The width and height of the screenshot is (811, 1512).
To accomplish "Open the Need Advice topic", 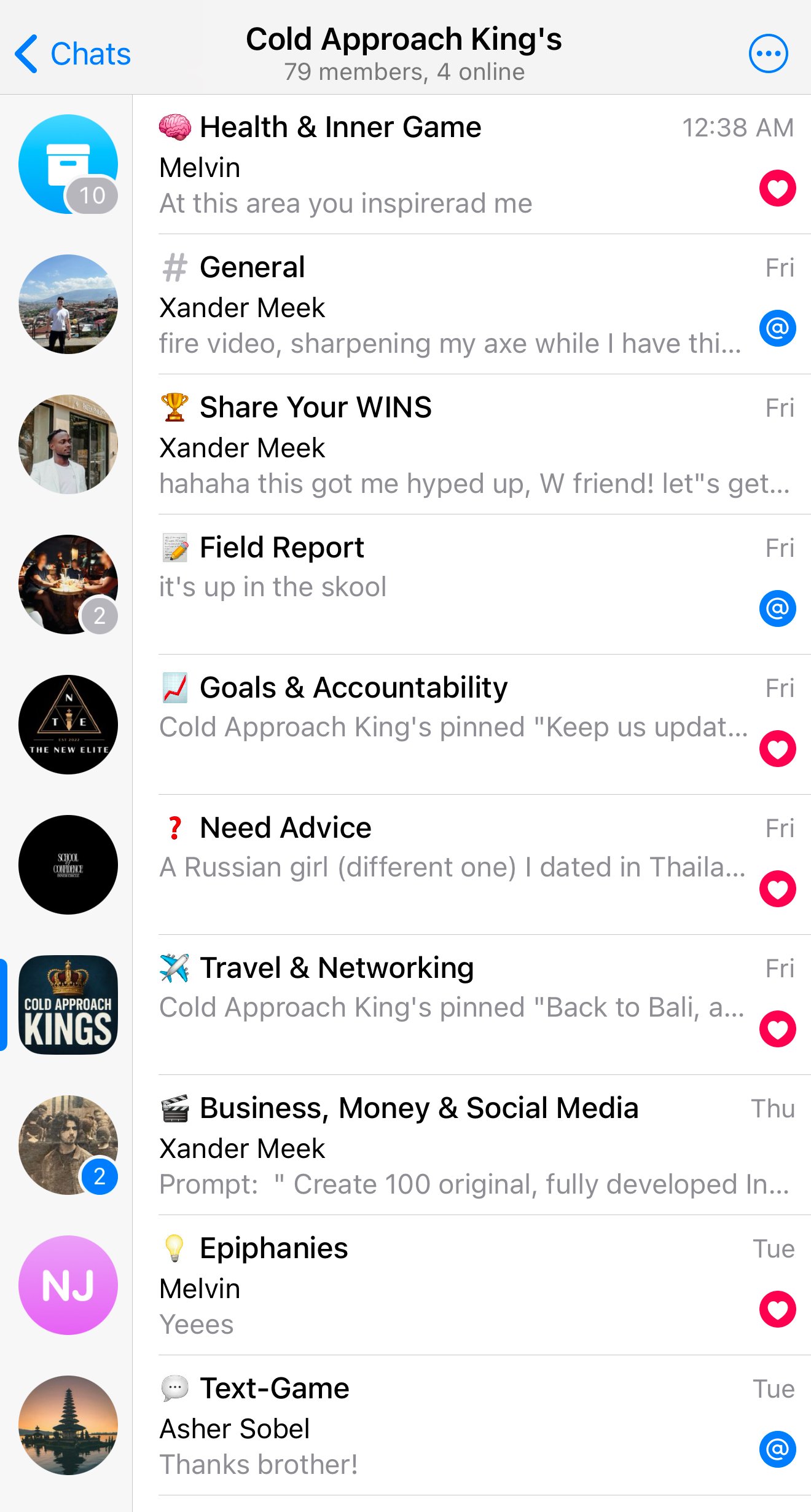I will coord(455,865).
